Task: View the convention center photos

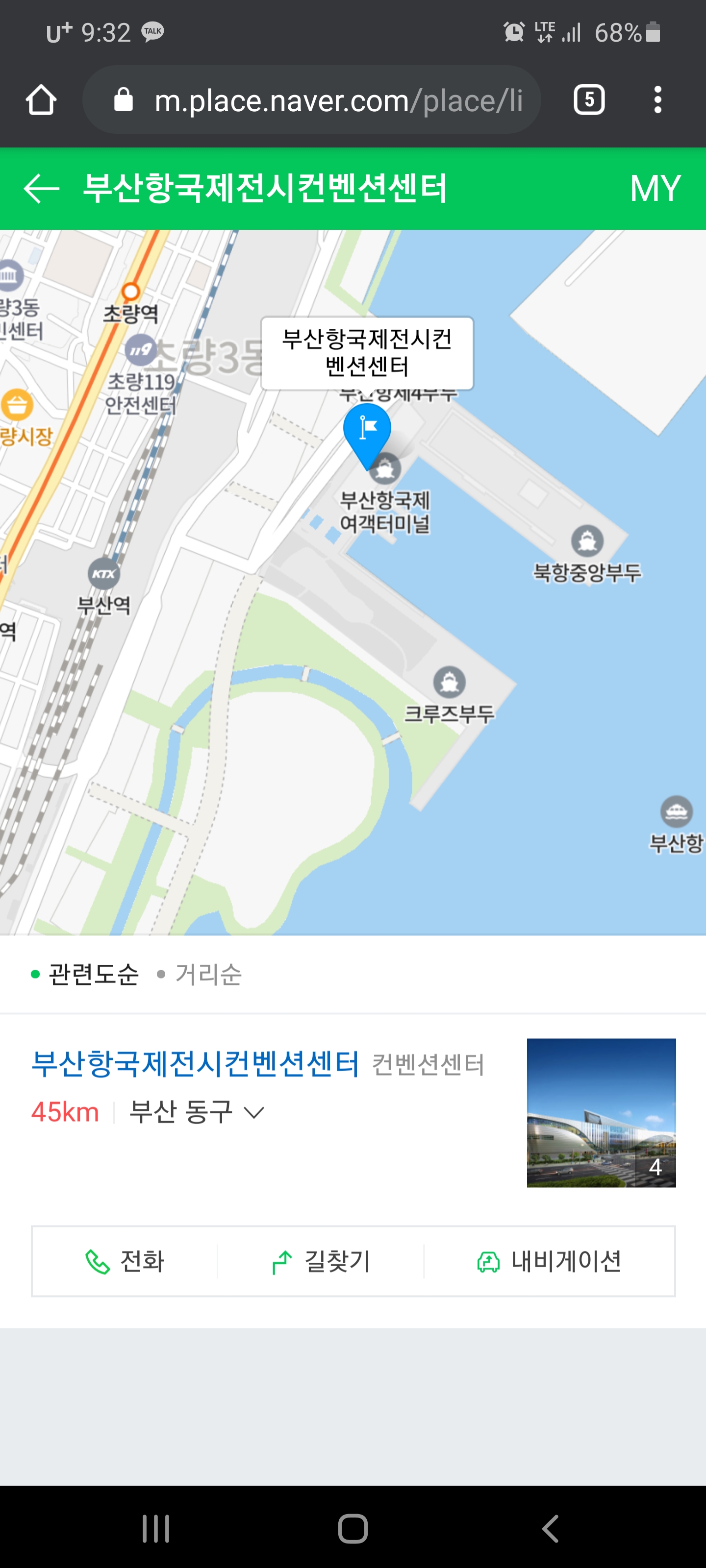Action: [x=601, y=1112]
